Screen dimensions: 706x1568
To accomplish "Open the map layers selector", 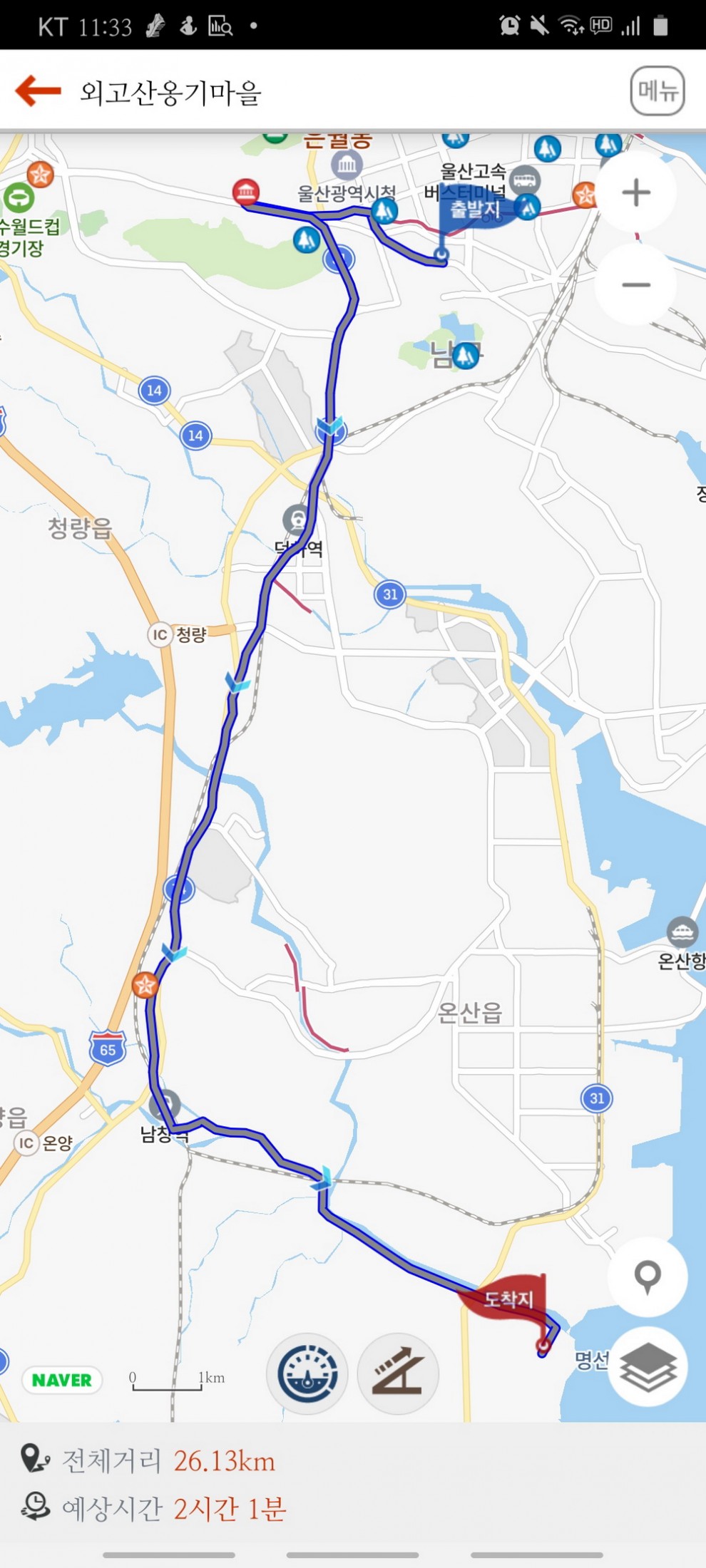I will point(648,1367).
